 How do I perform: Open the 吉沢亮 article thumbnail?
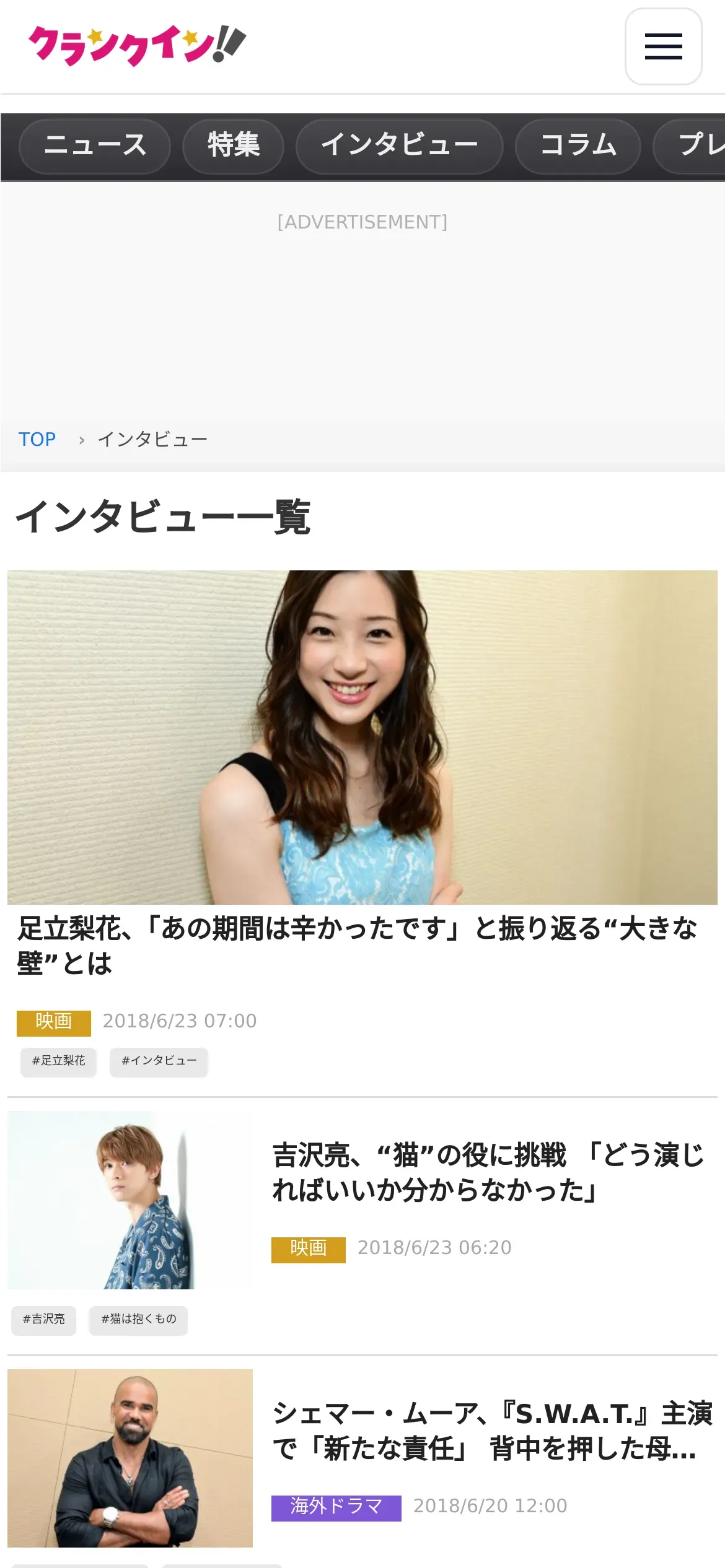[x=130, y=1200]
